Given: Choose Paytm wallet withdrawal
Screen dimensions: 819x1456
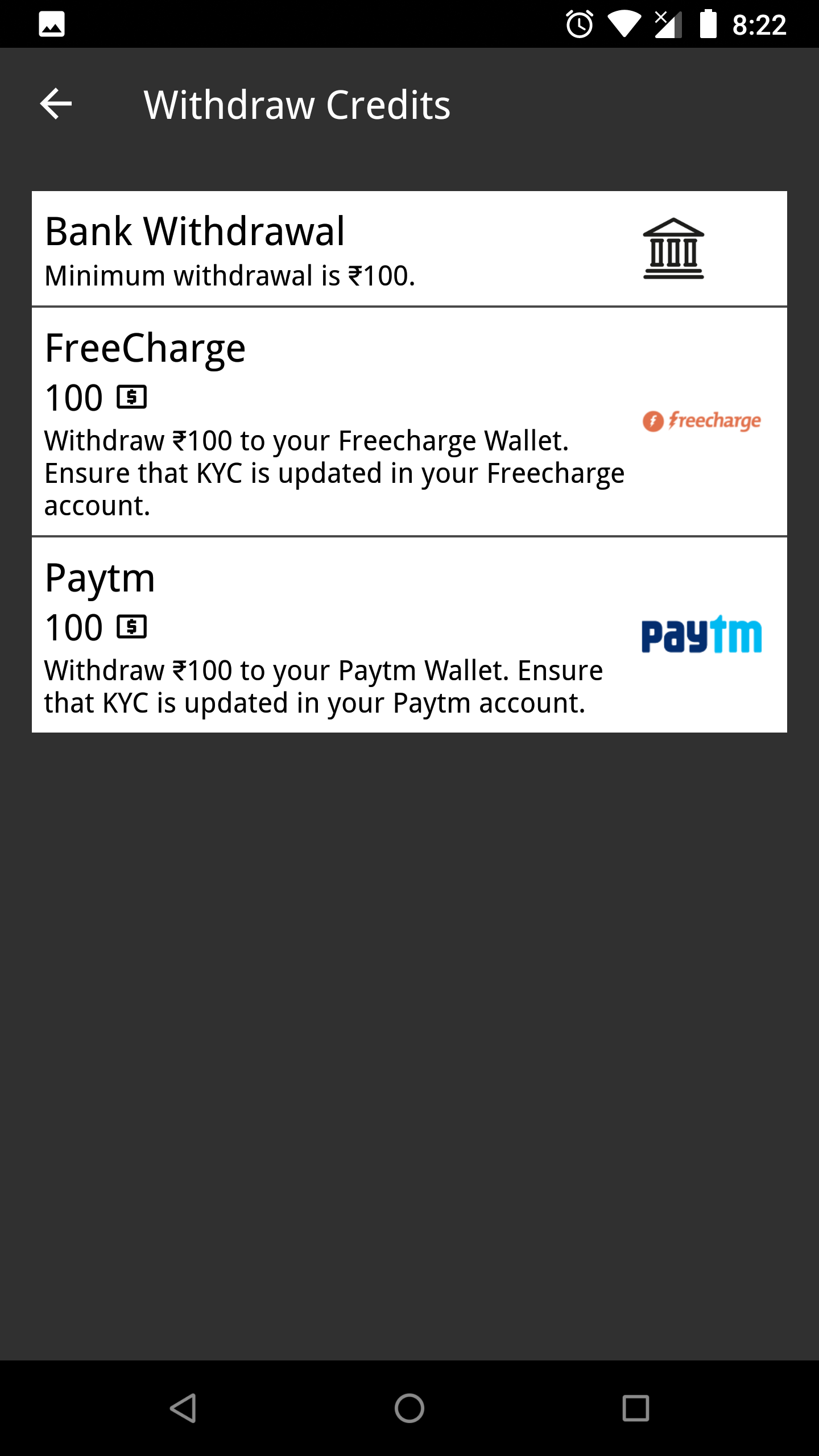Looking at the screenshot, I should tap(409, 635).
